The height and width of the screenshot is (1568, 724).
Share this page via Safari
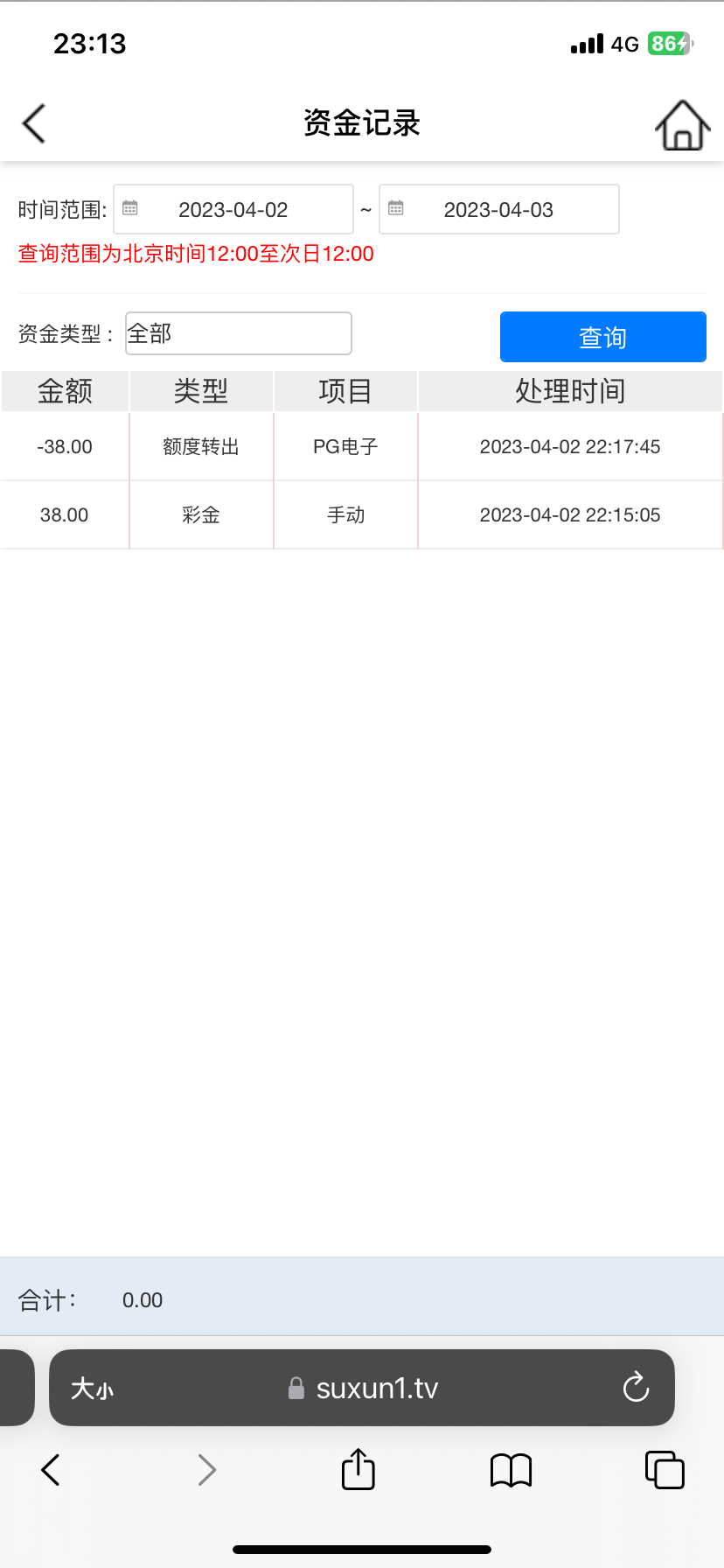click(358, 1469)
